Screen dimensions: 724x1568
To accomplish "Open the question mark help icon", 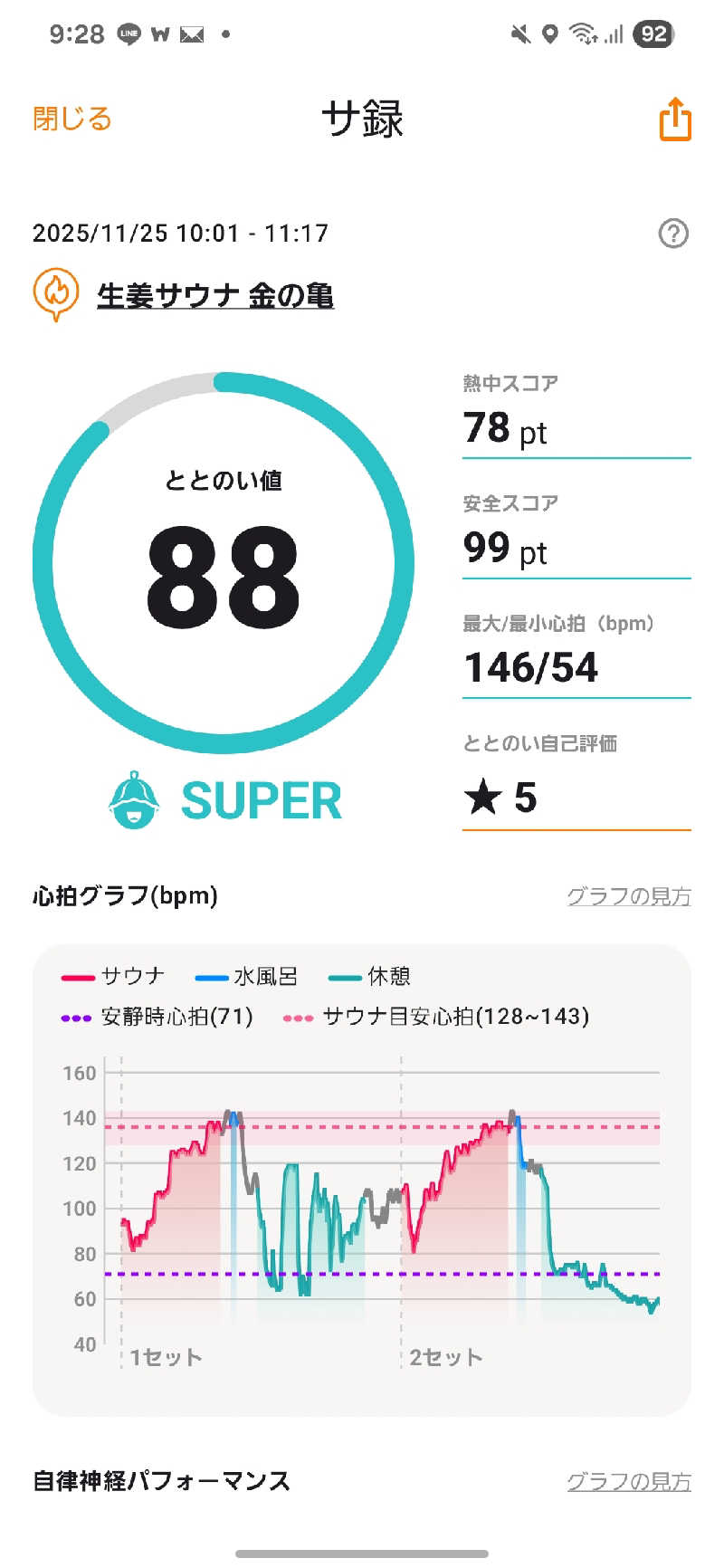I will pyautogui.click(x=673, y=234).
